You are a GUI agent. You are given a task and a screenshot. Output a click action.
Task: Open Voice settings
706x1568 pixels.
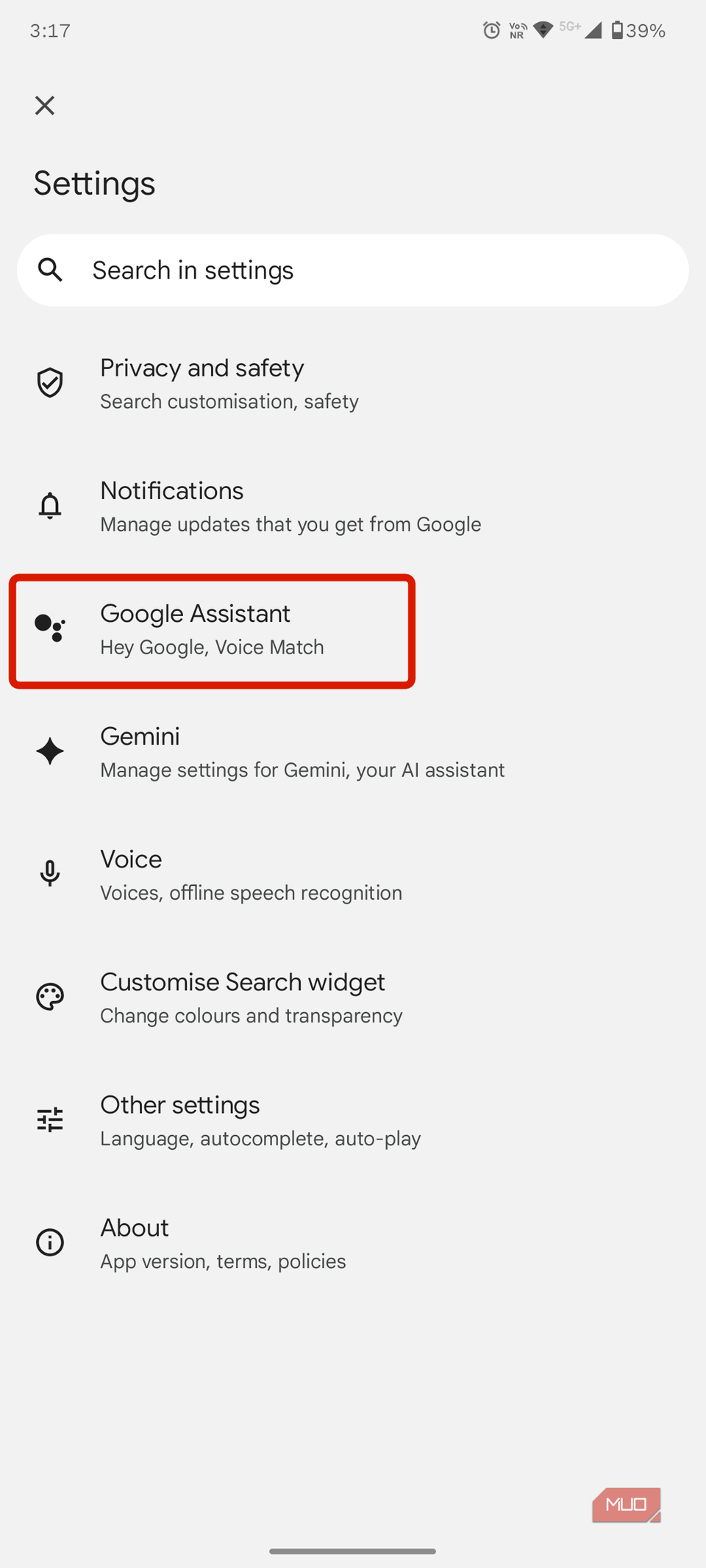point(250,873)
